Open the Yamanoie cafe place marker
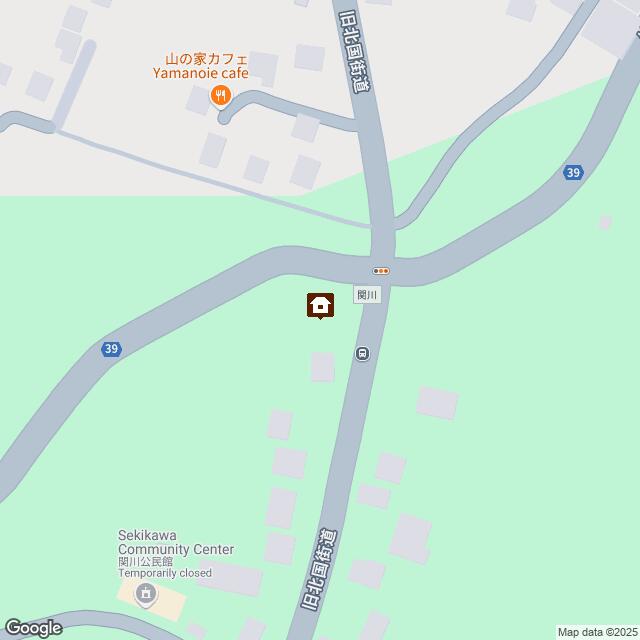This screenshot has height=640, width=640. pos(221,96)
